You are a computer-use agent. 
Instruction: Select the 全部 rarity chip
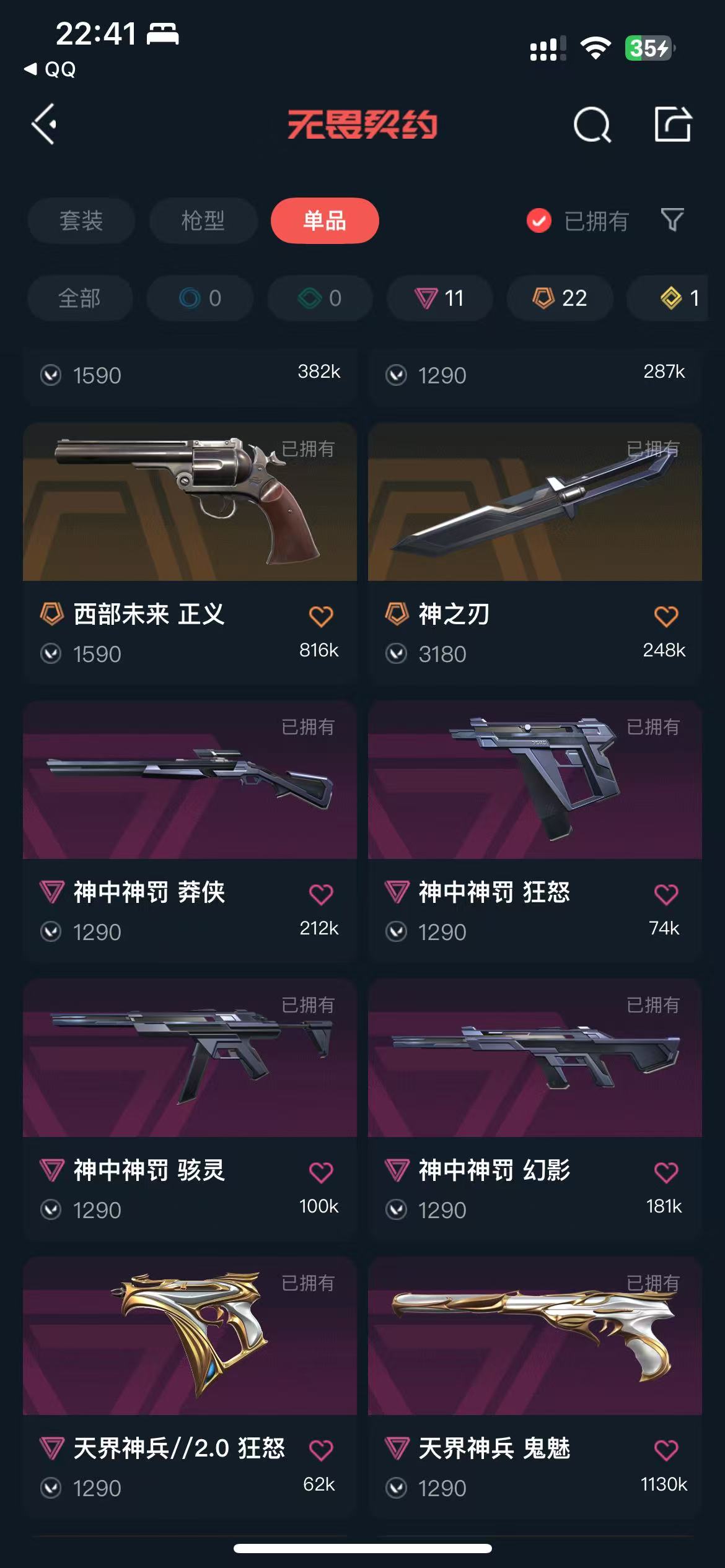coord(80,298)
